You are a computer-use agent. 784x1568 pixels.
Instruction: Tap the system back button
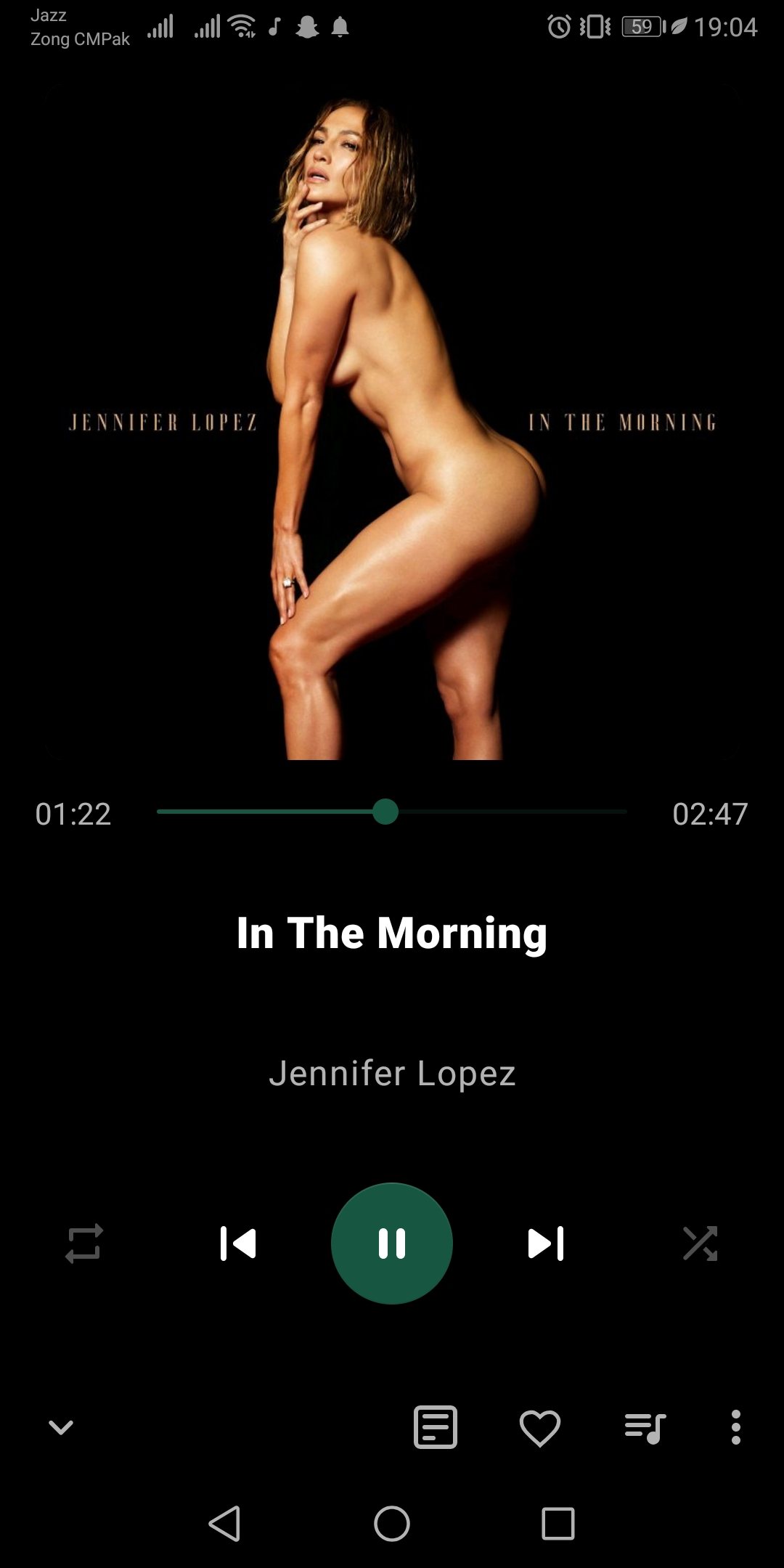coord(224,1523)
